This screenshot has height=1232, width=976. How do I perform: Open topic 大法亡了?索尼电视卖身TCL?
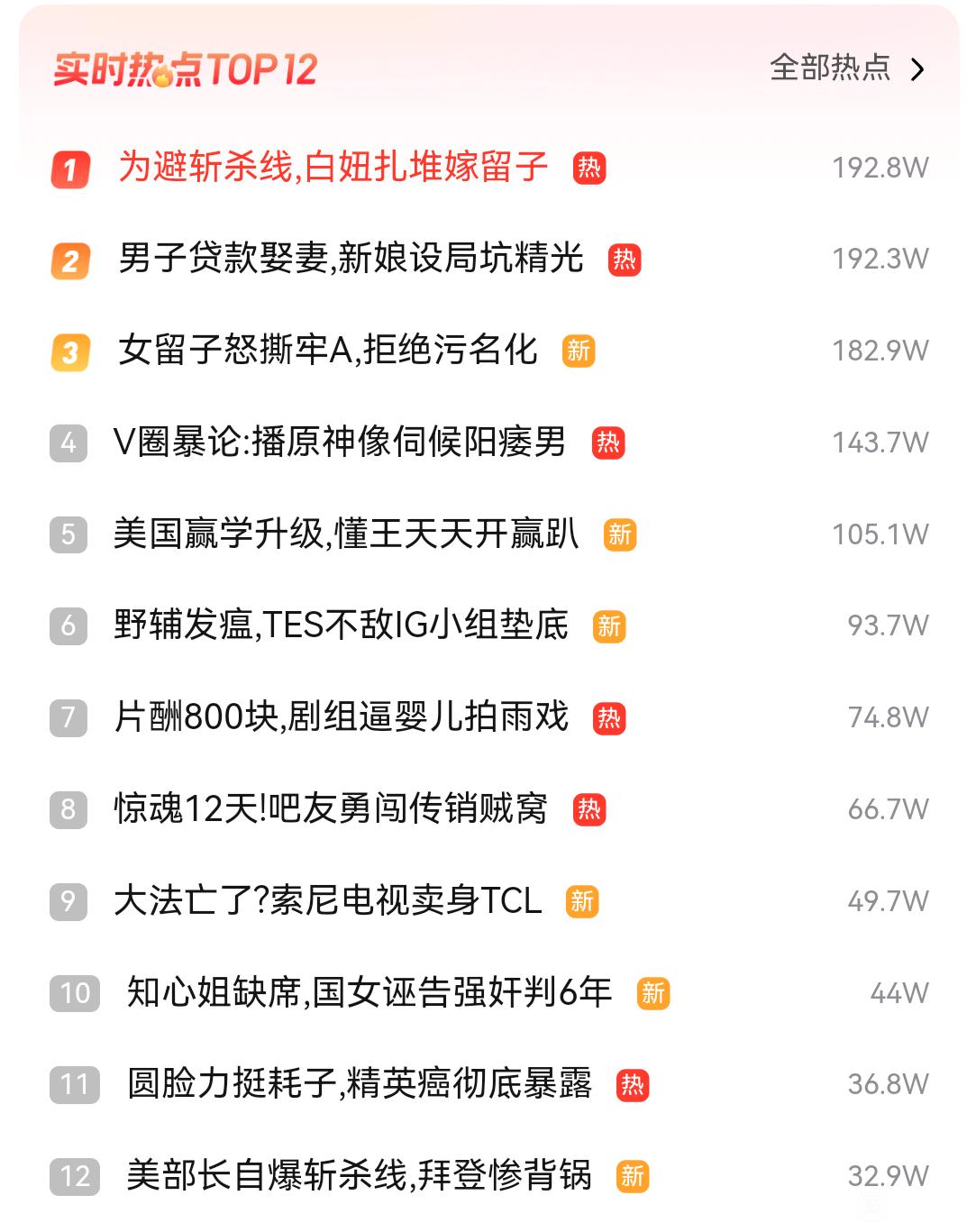(x=328, y=901)
